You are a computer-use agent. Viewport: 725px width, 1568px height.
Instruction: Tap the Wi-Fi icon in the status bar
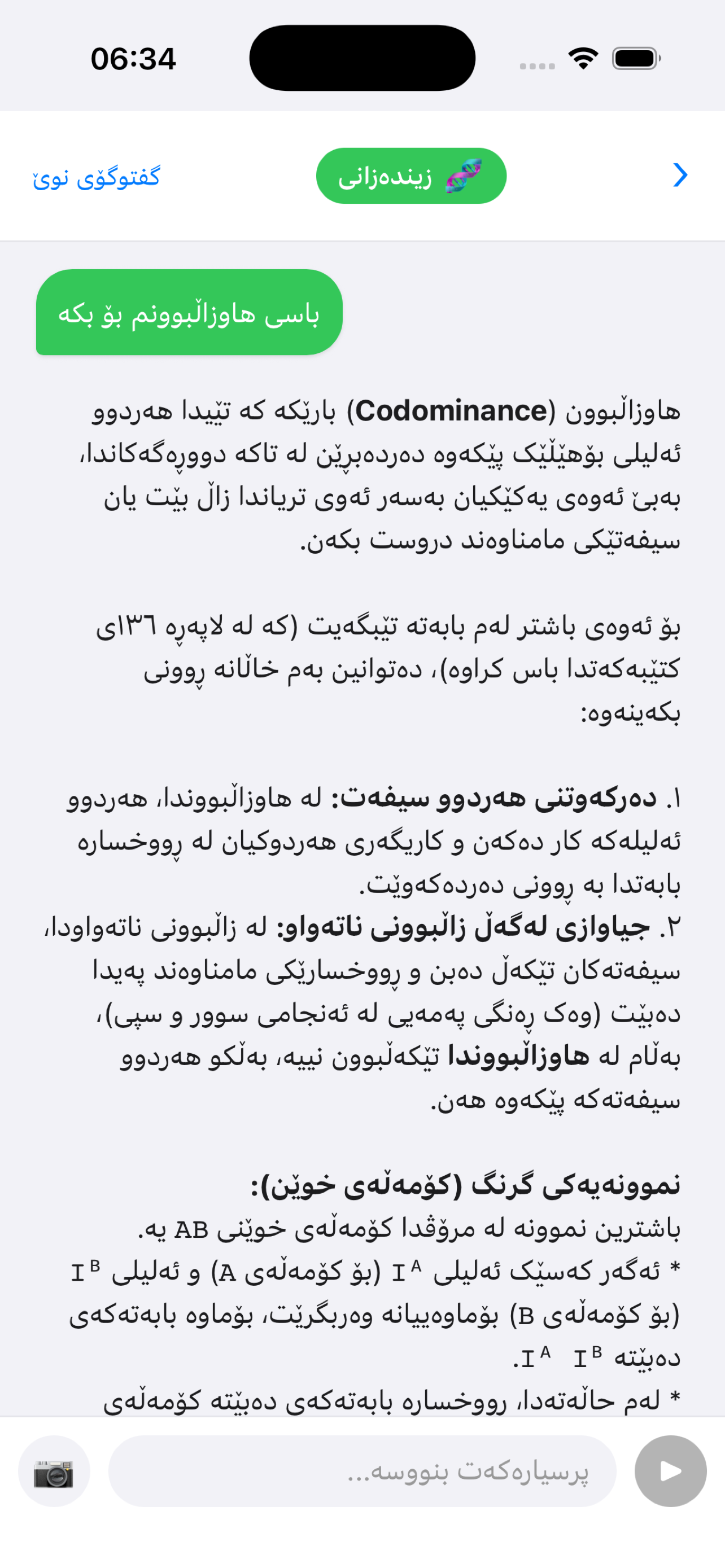[x=583, y=58]
